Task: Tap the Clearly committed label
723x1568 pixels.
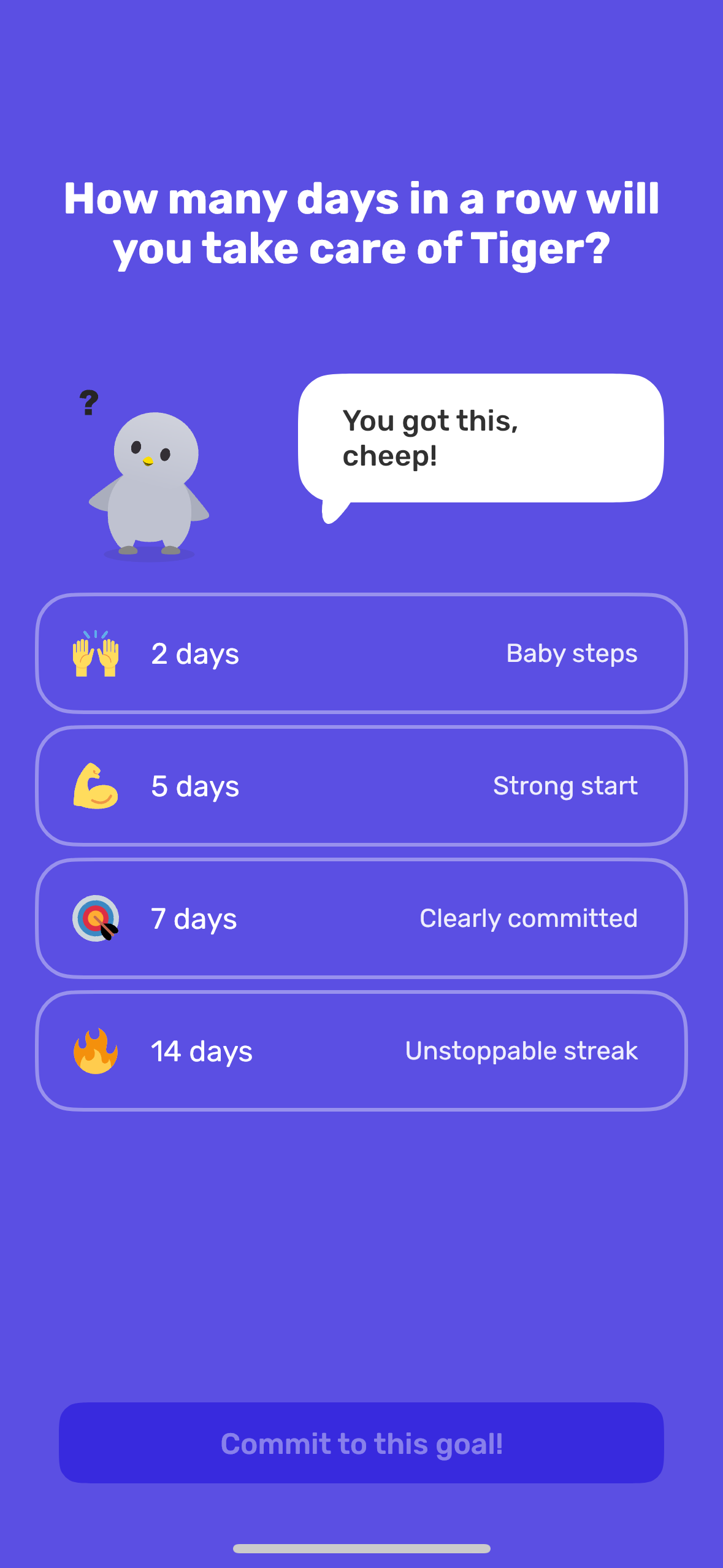Action: (529, 918)
